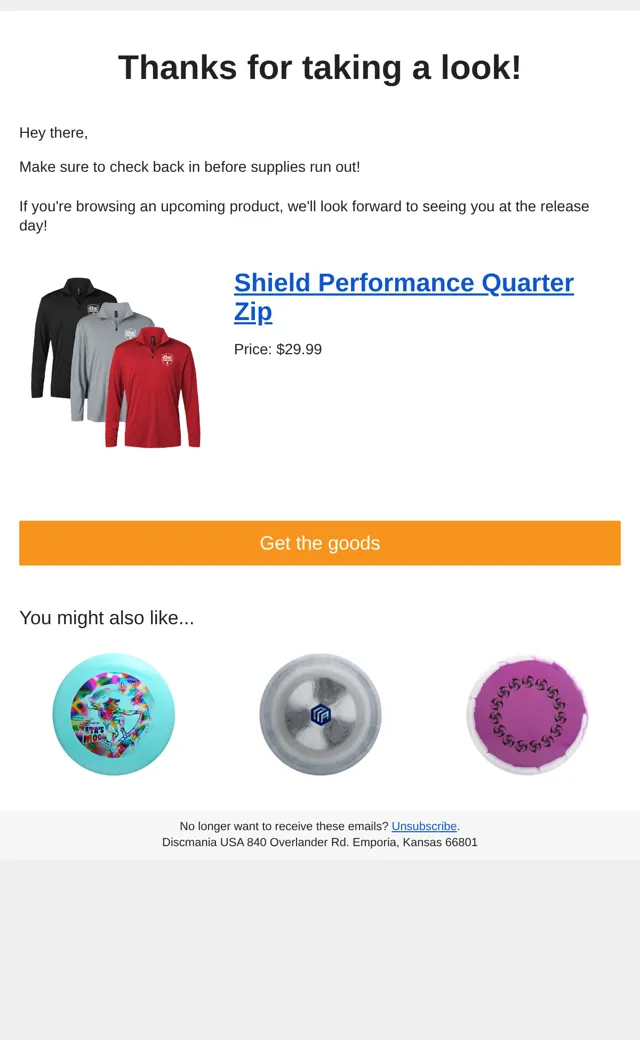The height and width of the screenshot is (1040, 640).
Task: Unsubscribe from these emails
Action: (424, 826)
